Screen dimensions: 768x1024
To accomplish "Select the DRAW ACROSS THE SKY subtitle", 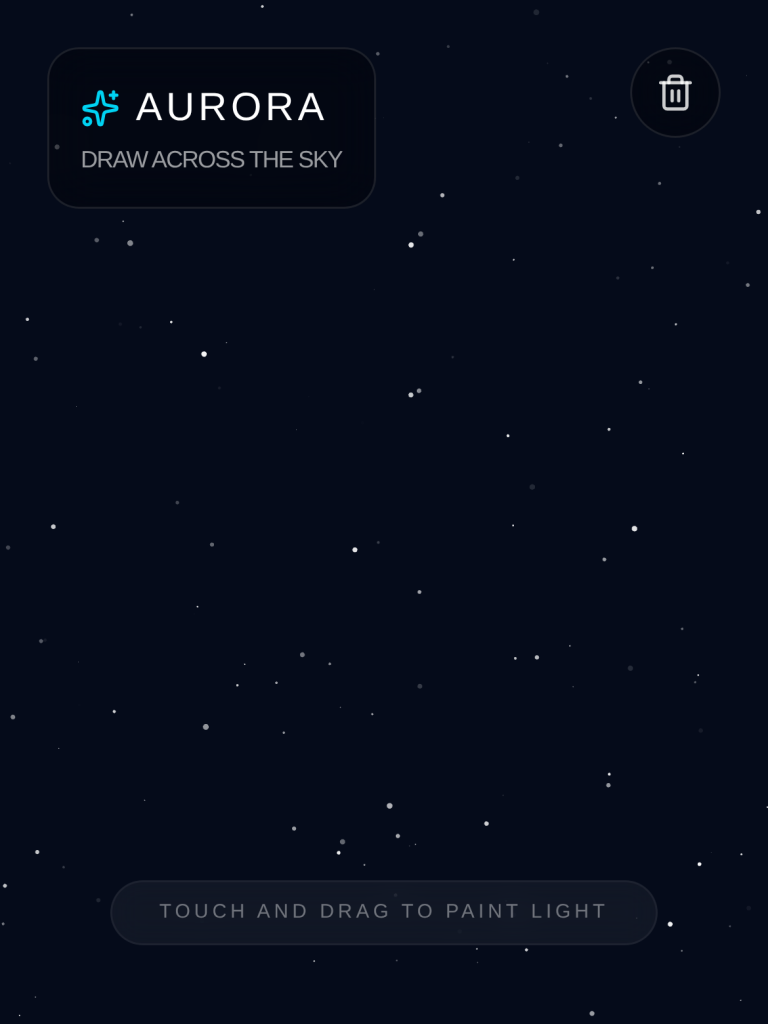I will point(211,159).
